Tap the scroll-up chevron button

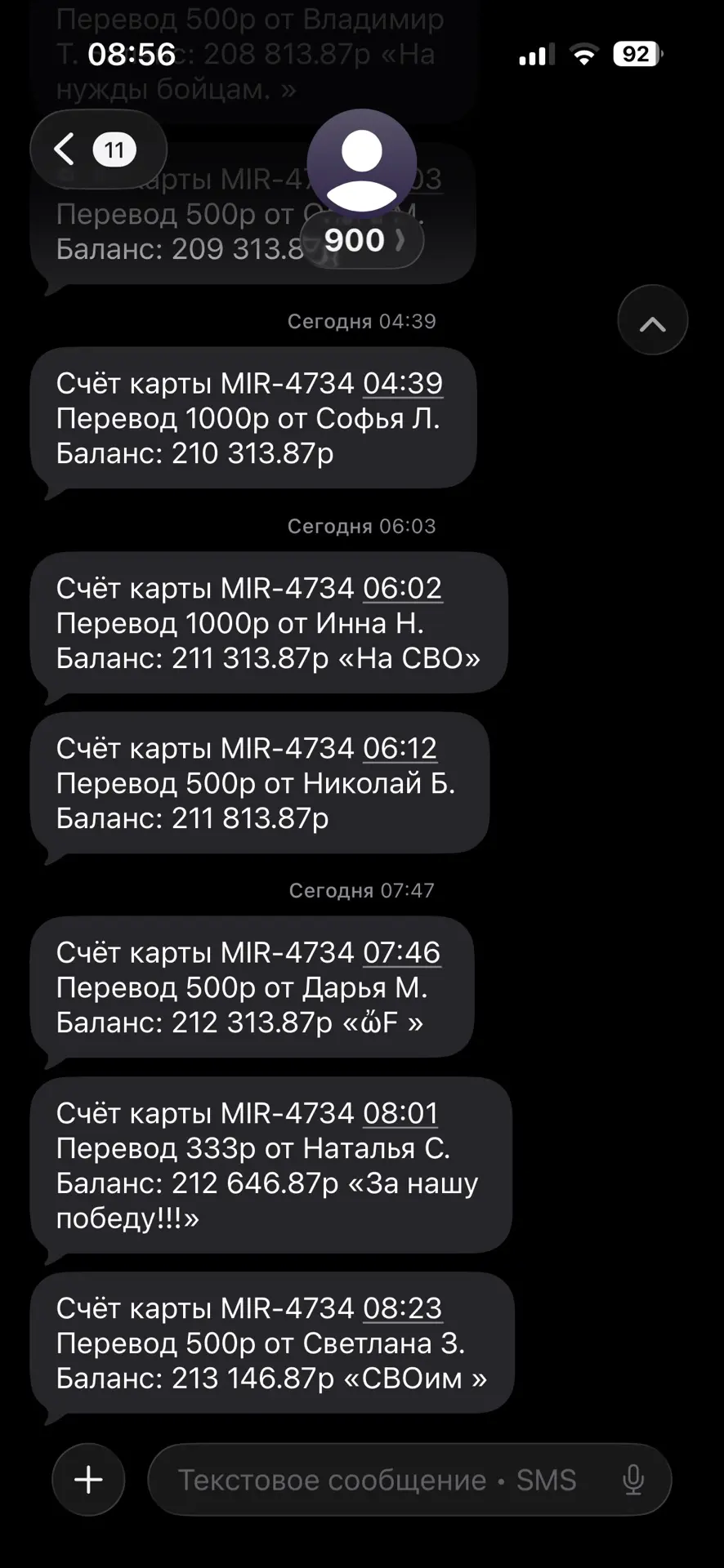(652, 320)
